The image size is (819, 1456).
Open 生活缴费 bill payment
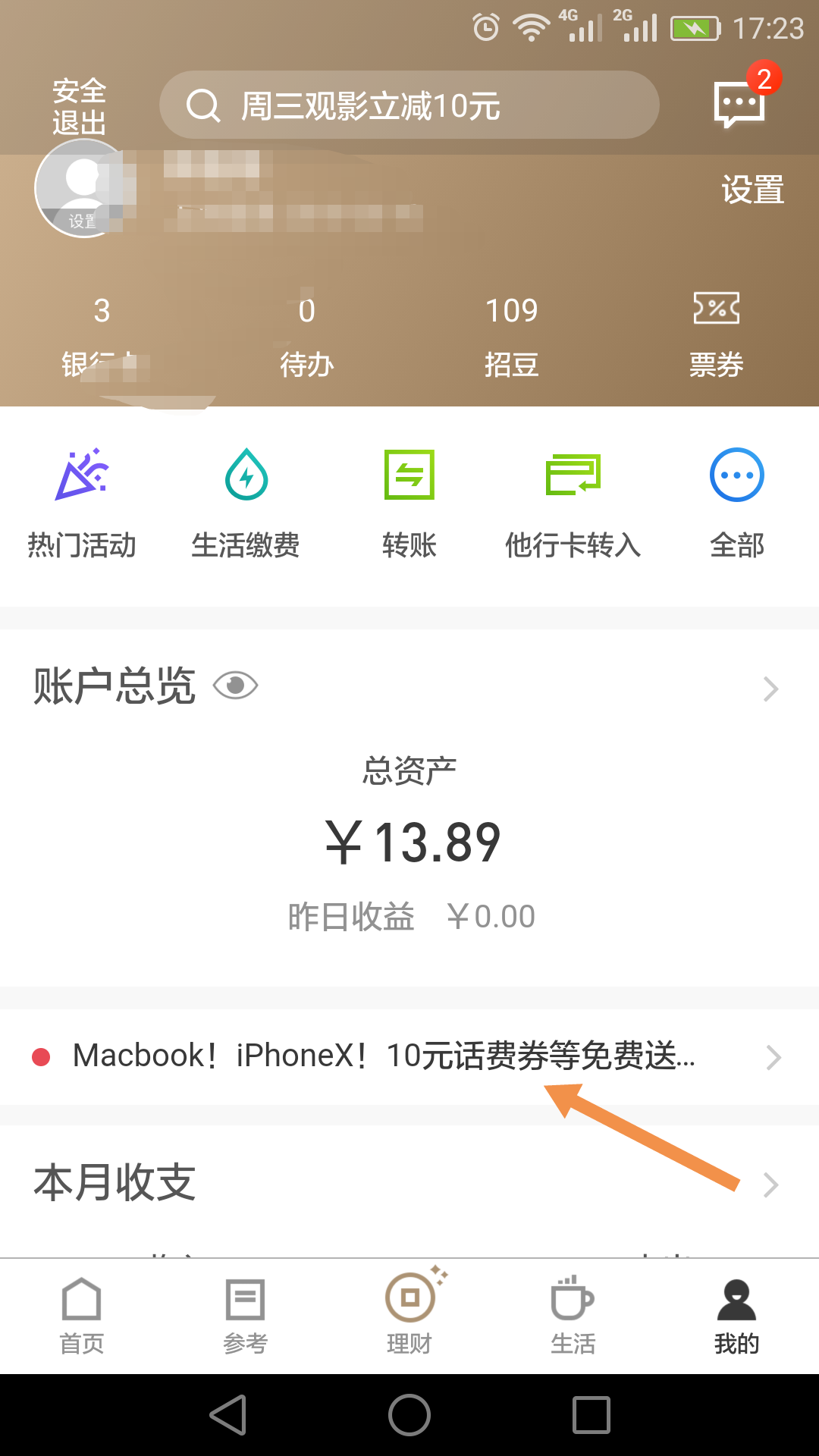pos(246,502)
